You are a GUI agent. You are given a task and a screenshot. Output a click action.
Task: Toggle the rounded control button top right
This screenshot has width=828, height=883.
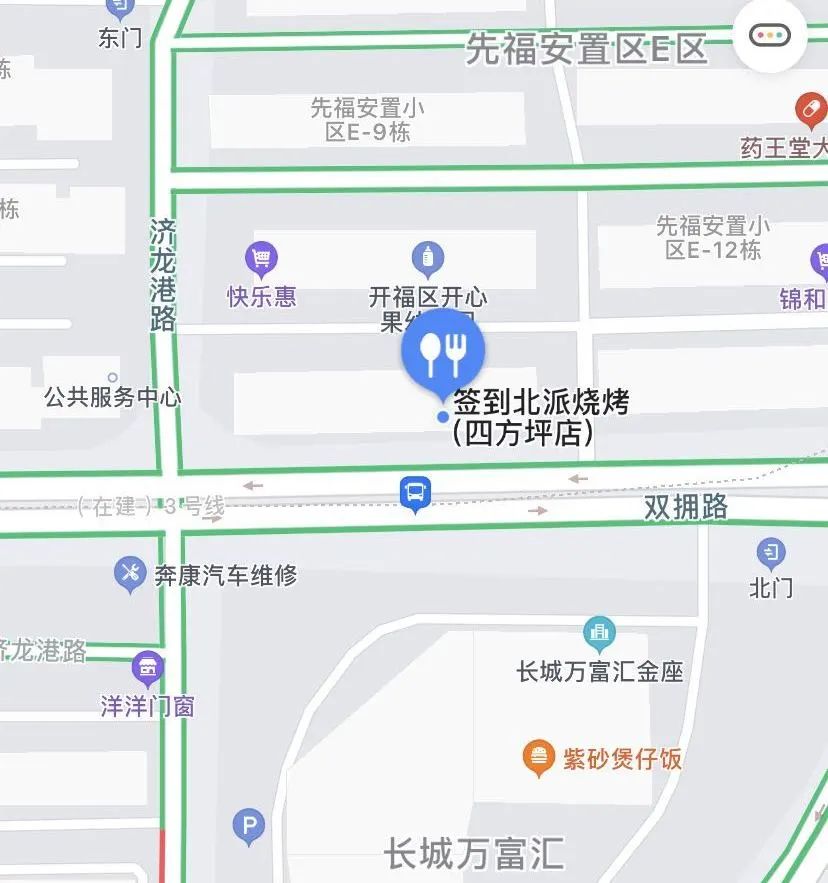click(x=768, y=35)
